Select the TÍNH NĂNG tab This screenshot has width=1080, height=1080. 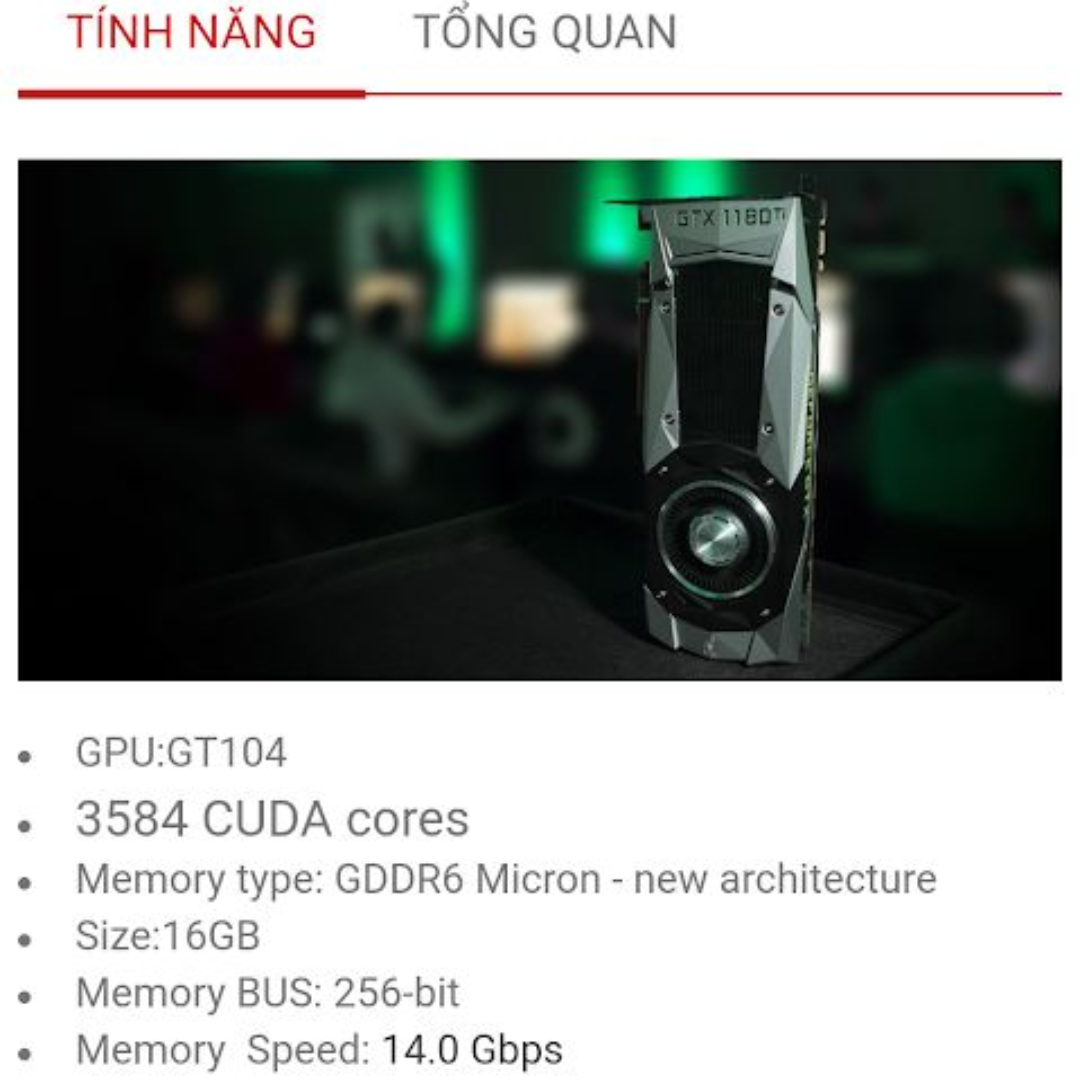(191, 33)
